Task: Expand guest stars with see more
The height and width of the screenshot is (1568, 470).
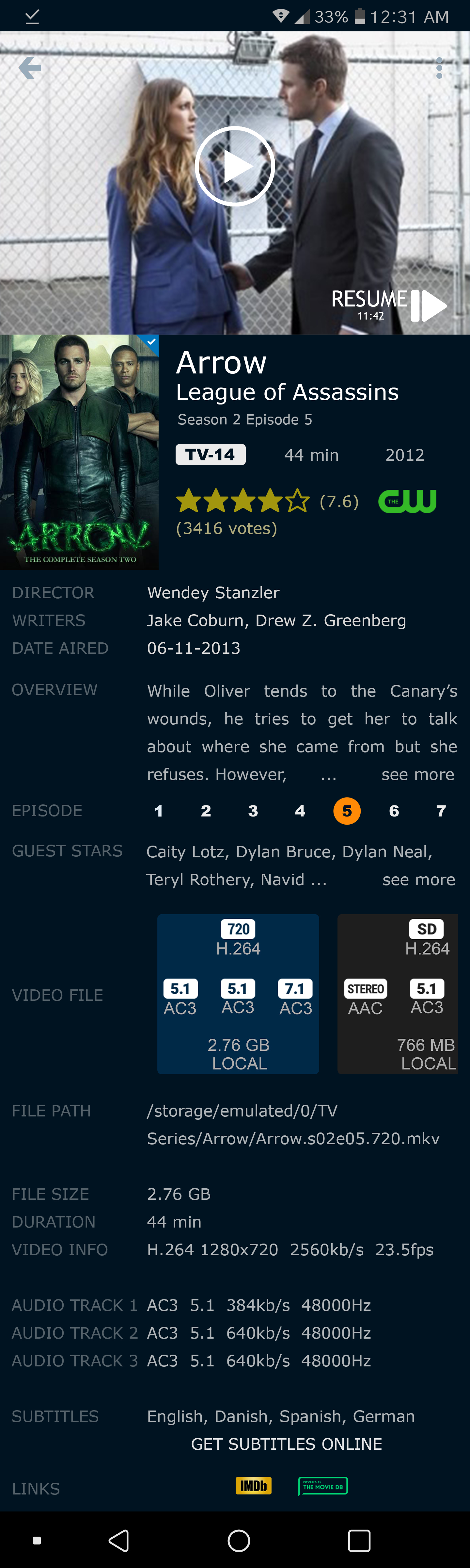Action: click(x=418, y=880)
